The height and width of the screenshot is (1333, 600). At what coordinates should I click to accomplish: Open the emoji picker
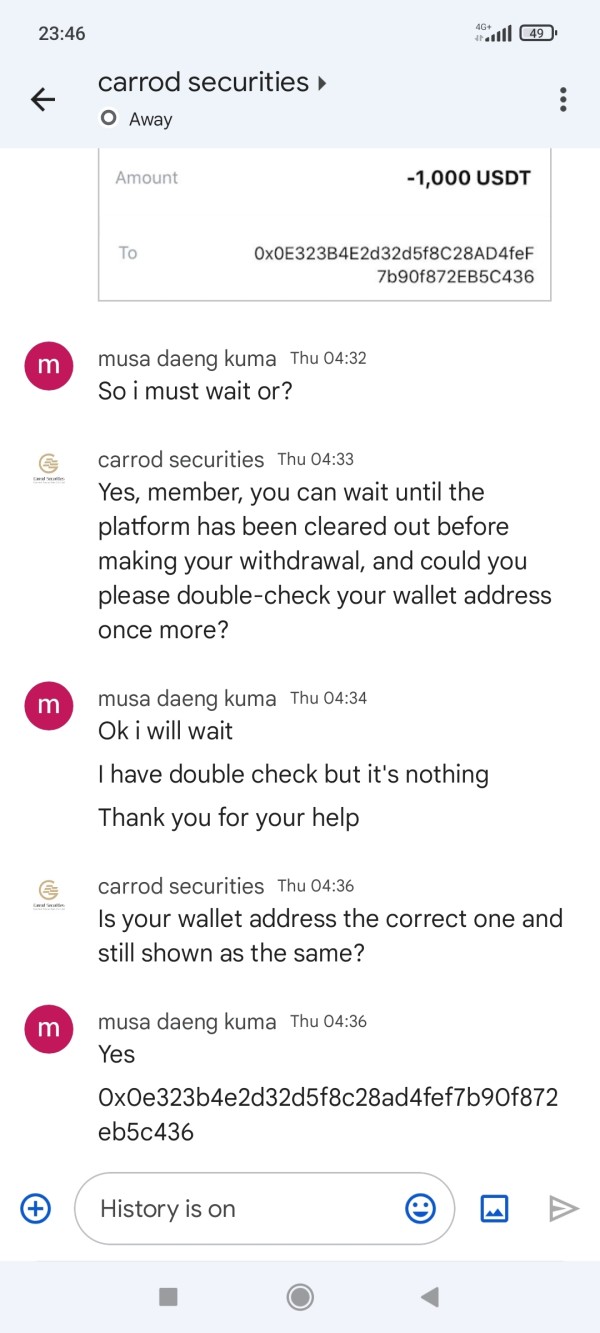pyautogui.click(x=421, y=1209)
